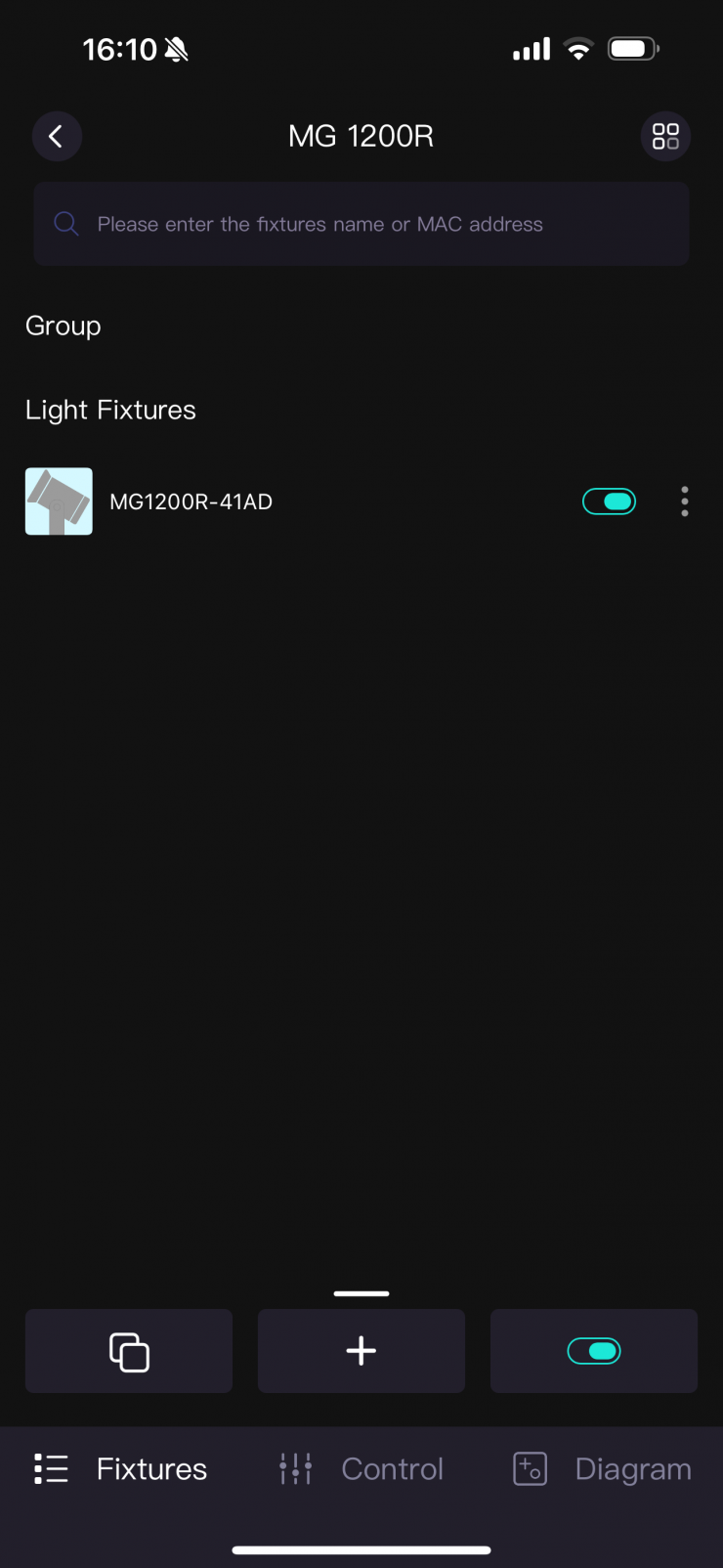Image resolution: width=723 pixels, height=1568 pixels.
Task: Add a new fixture with plus button
Action: (x=361, y=1351)
